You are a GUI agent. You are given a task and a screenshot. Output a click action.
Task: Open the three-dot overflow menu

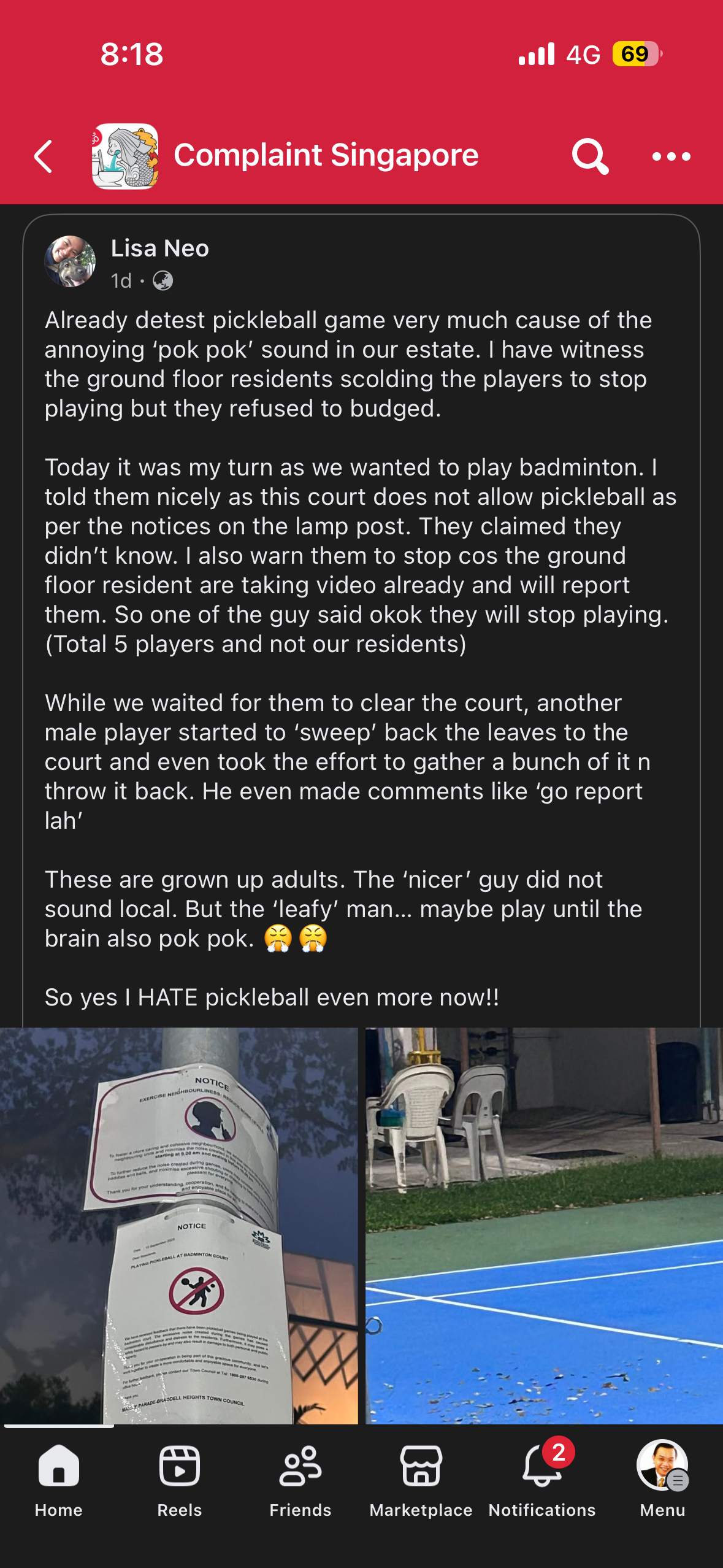click(x=671, y=156)
